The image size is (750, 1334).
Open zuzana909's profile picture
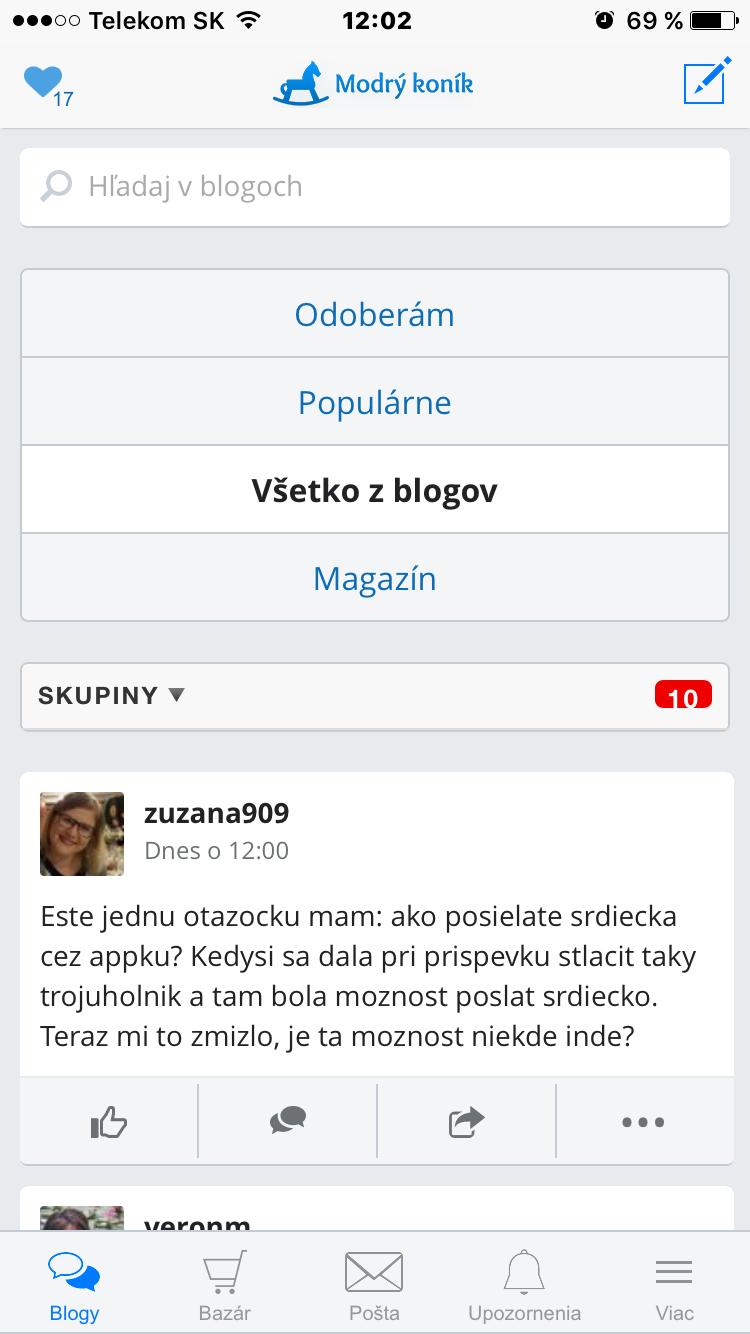click(82, 834)
